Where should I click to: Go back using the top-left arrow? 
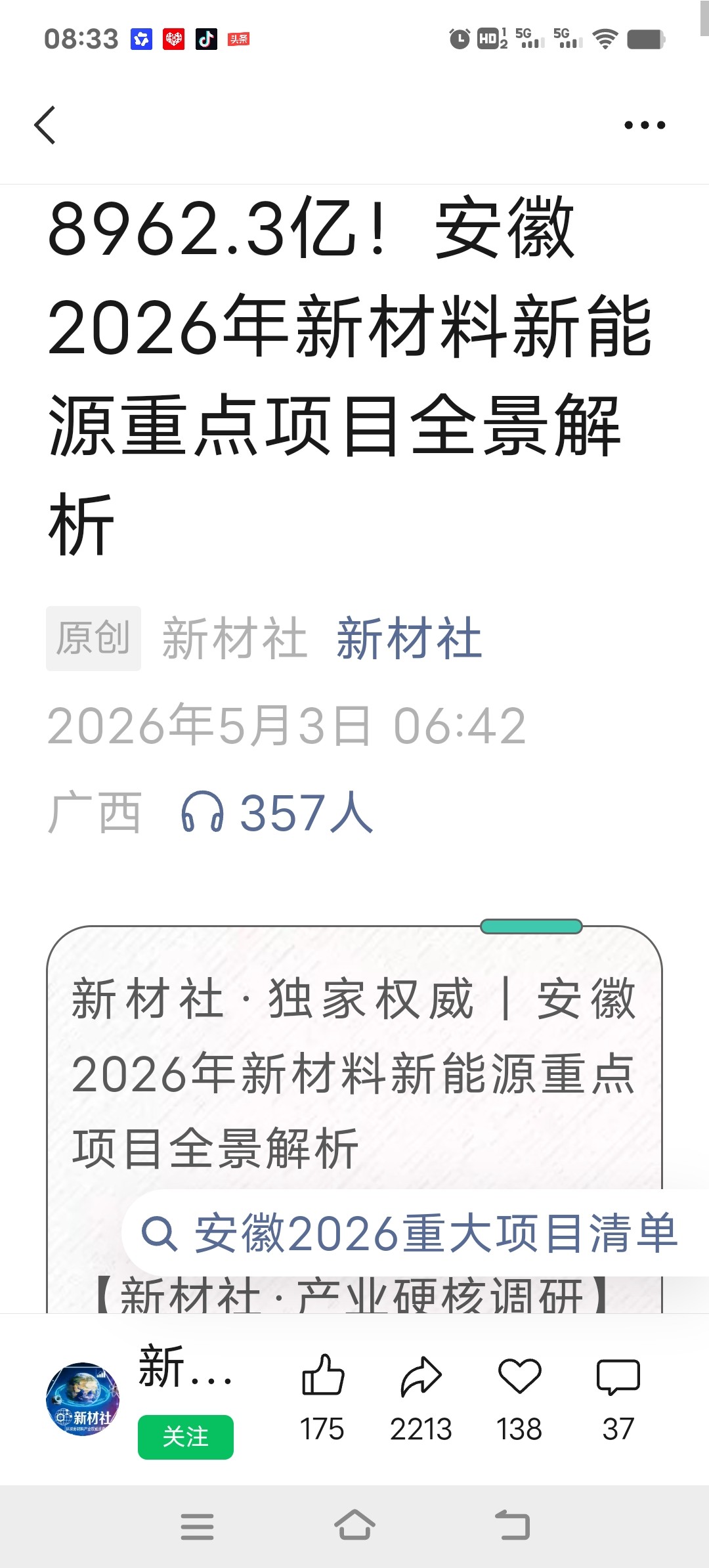[45, 125]
